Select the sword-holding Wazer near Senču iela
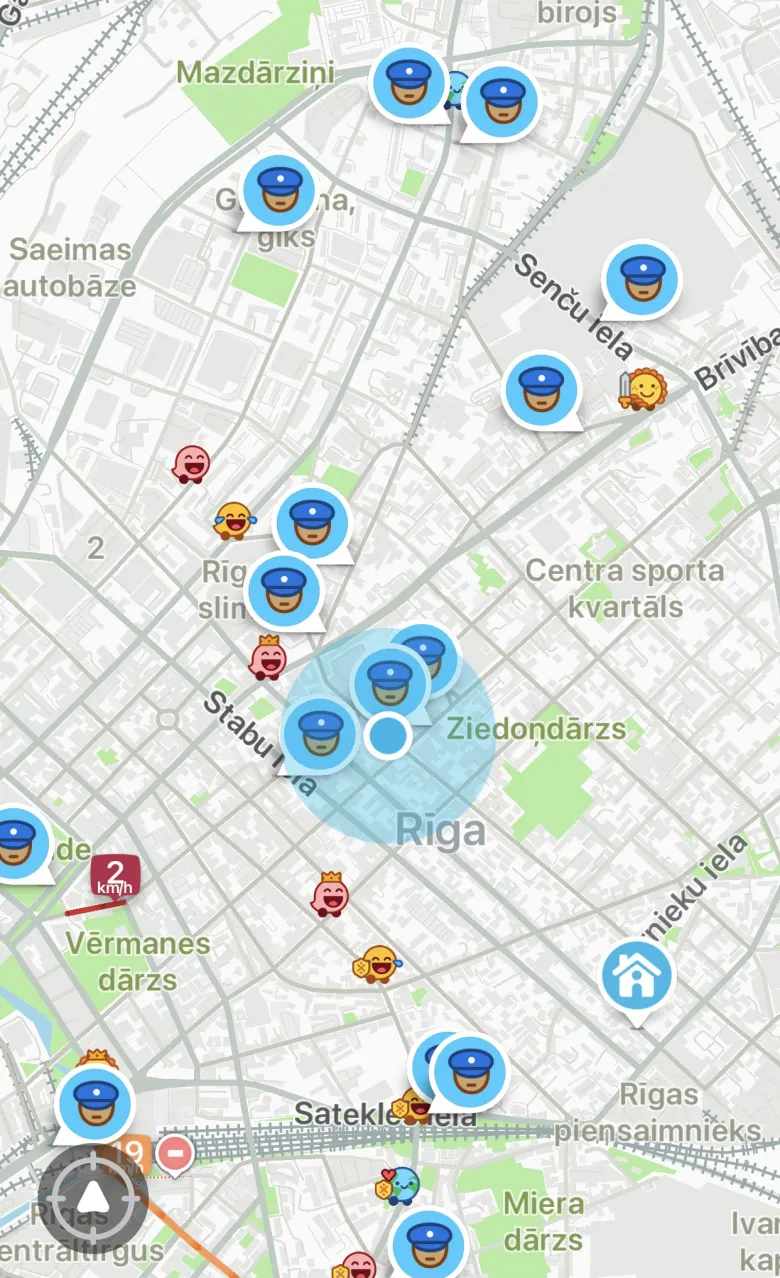This screenshot has width=780, height=1278. tap(641, 389)
